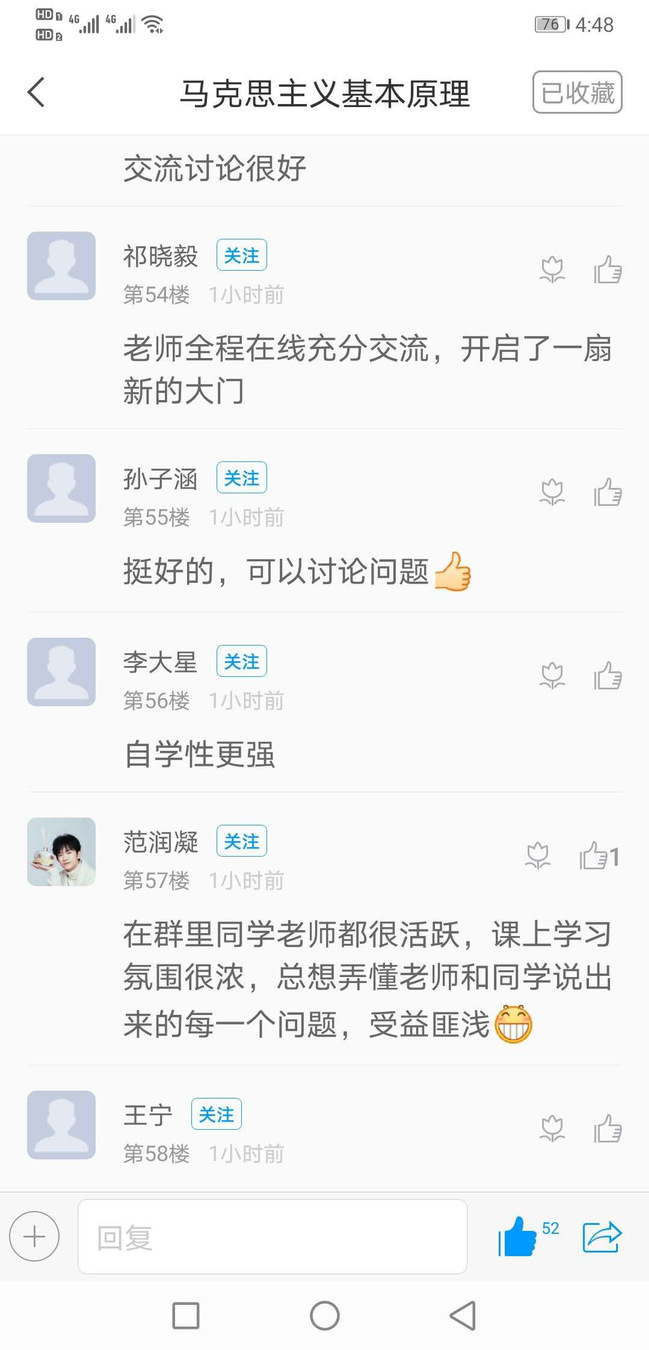Image resolution: width=649 pixels, height=1350 pixels.
Task: Like 范润凝's comment
Action: click(596, 856)
